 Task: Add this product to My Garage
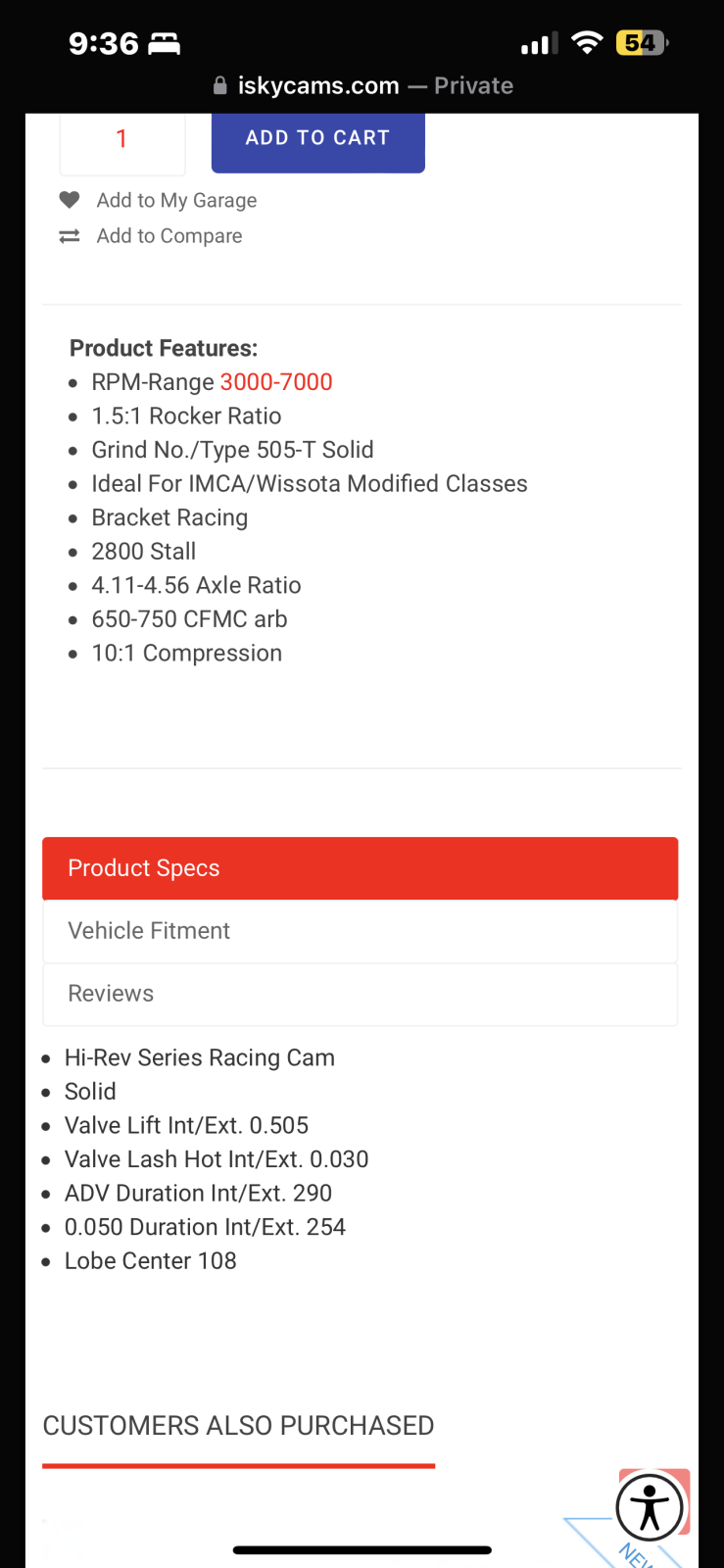click(158, 200)
